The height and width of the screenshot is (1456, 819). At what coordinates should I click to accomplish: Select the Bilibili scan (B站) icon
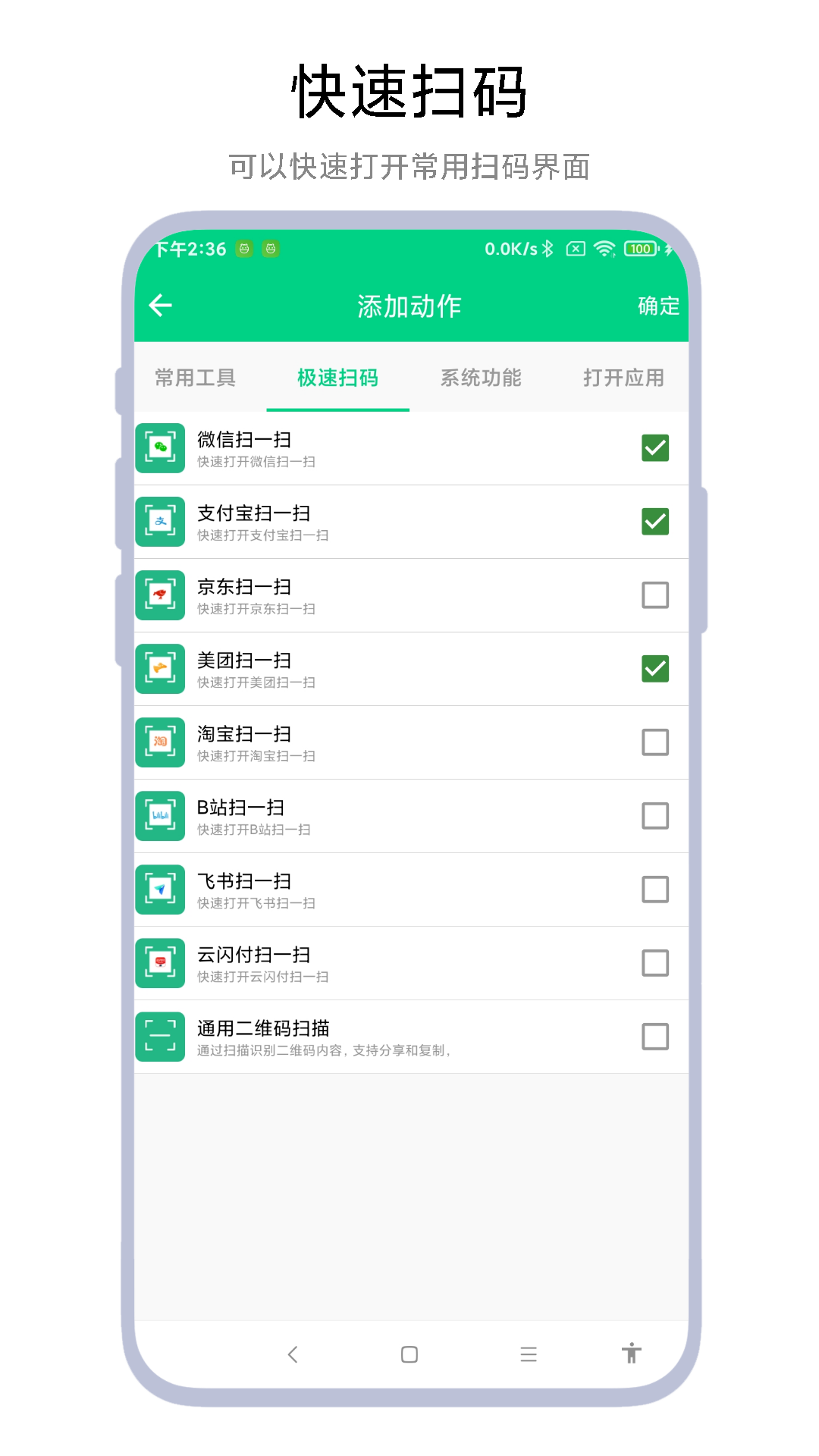pyautogui.click(x=159, y=816)
